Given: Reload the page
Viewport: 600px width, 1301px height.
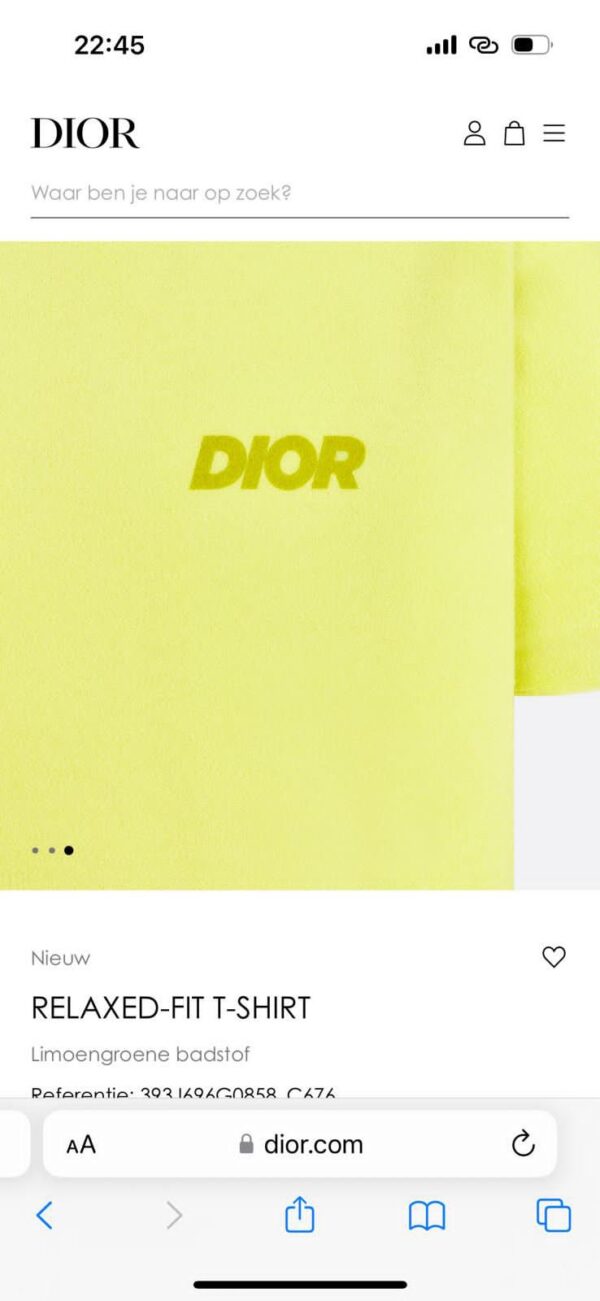Looking at the screenshot, I should click(523, 1145).
